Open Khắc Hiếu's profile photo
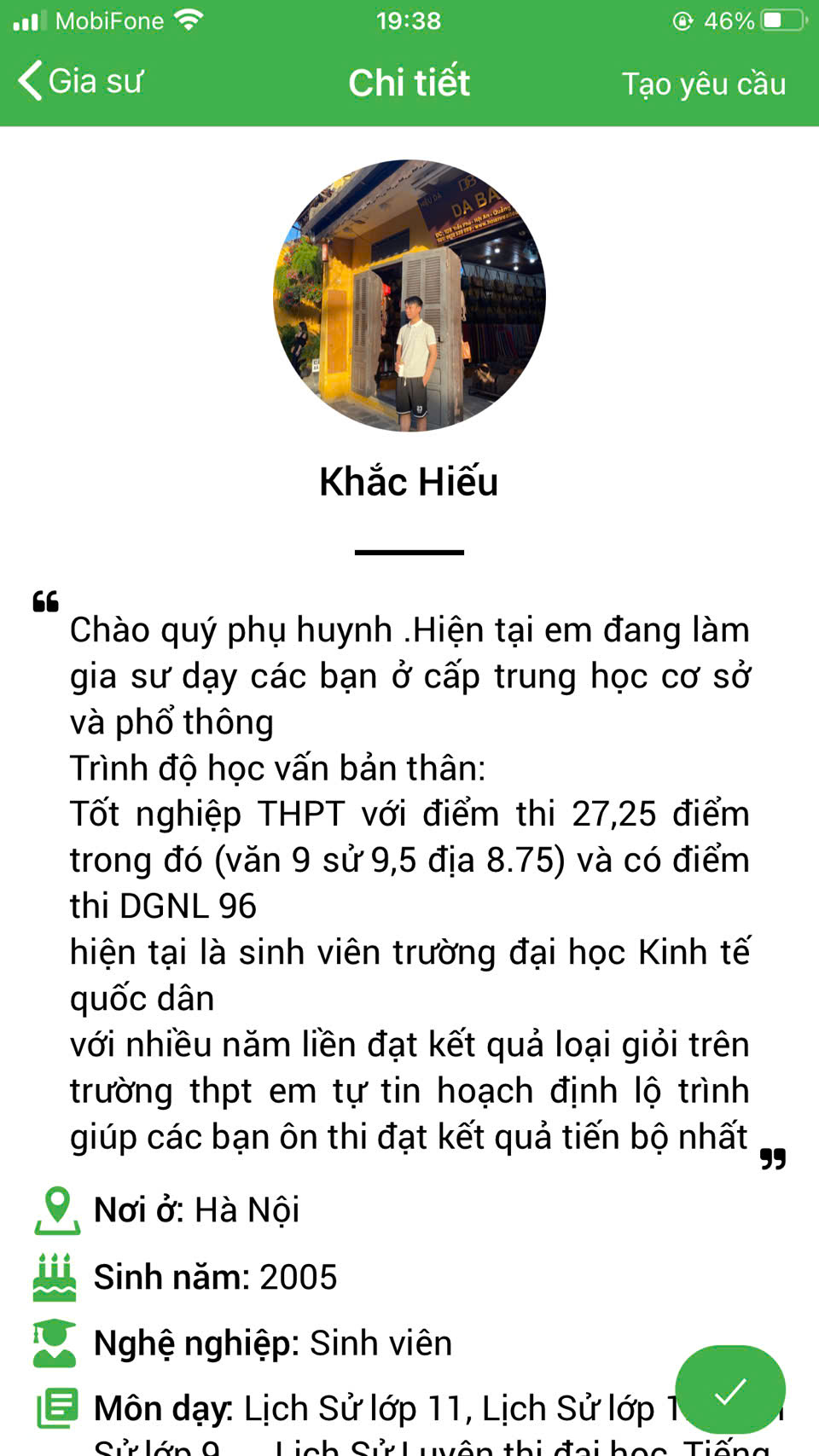 pos(409,296)
